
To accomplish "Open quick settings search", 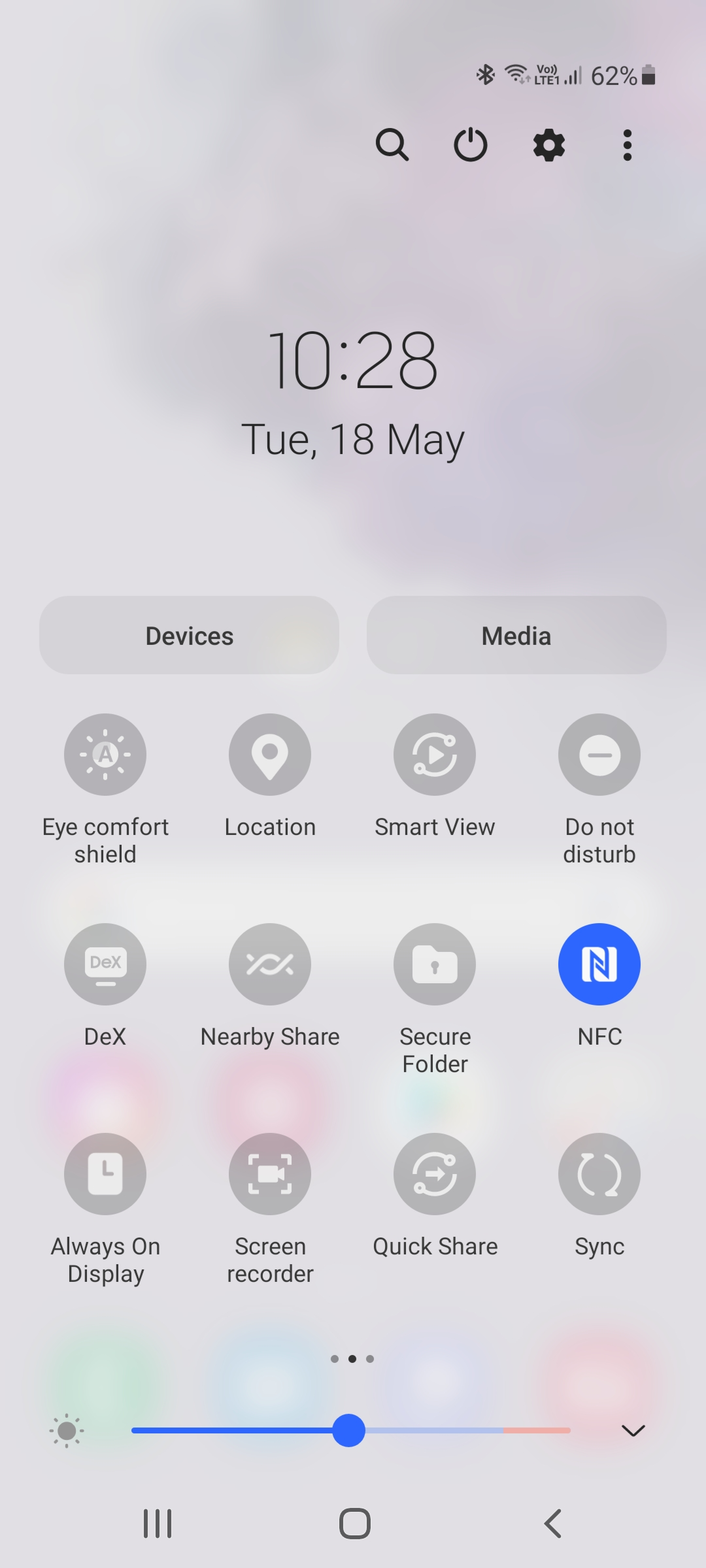I will (x=392, y=145).
